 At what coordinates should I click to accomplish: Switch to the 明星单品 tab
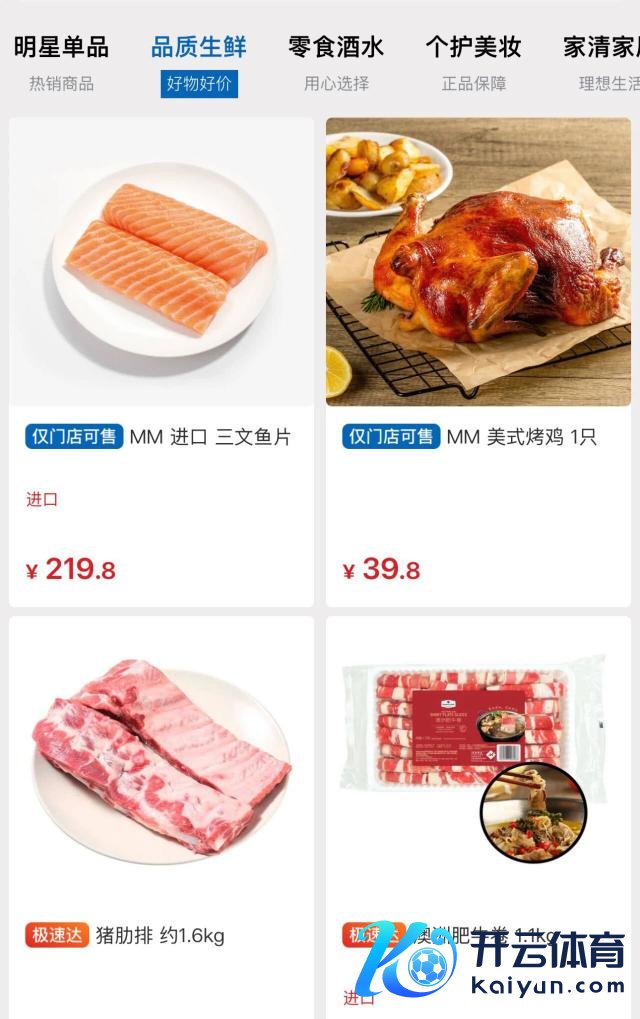tap(61, 60)
